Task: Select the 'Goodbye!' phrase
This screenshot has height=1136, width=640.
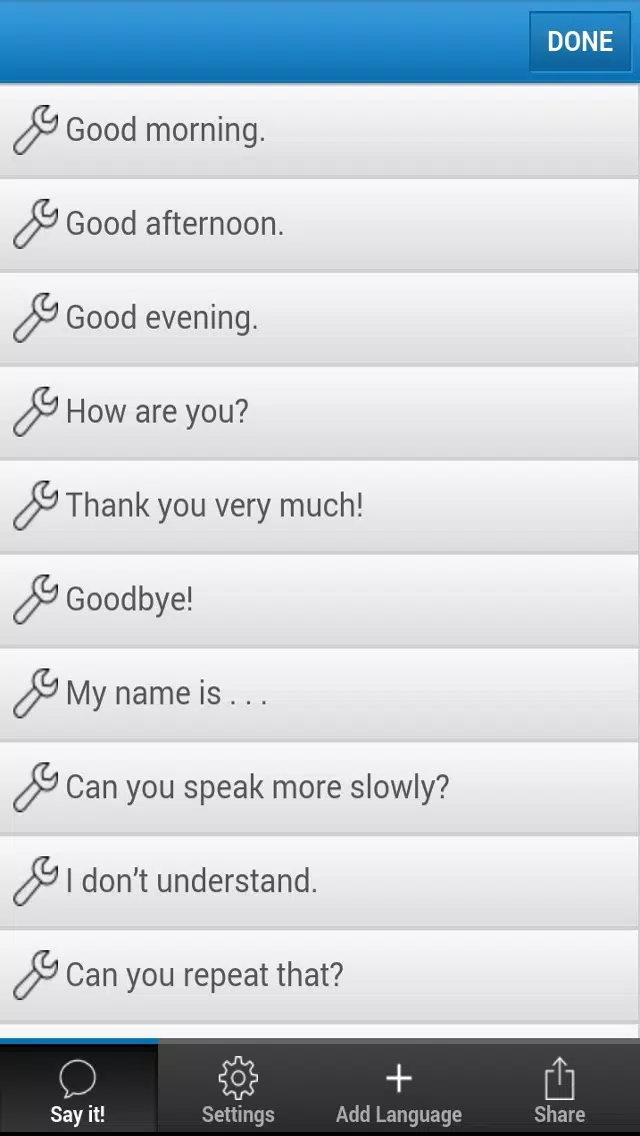Action: (x=320, y=601)
